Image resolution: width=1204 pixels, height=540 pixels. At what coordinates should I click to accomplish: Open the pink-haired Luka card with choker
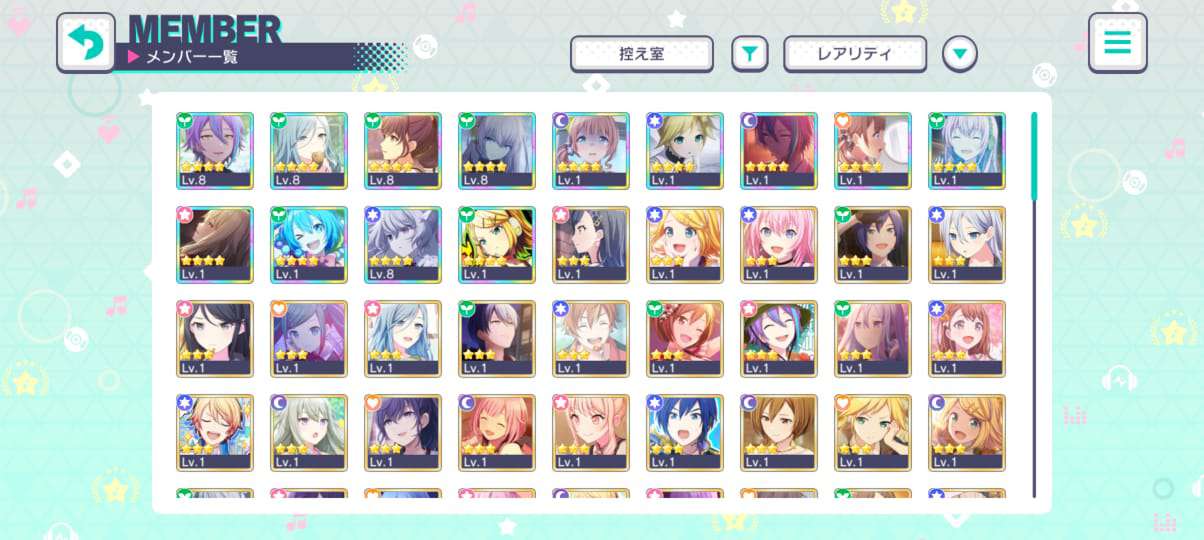pos(779,244)
